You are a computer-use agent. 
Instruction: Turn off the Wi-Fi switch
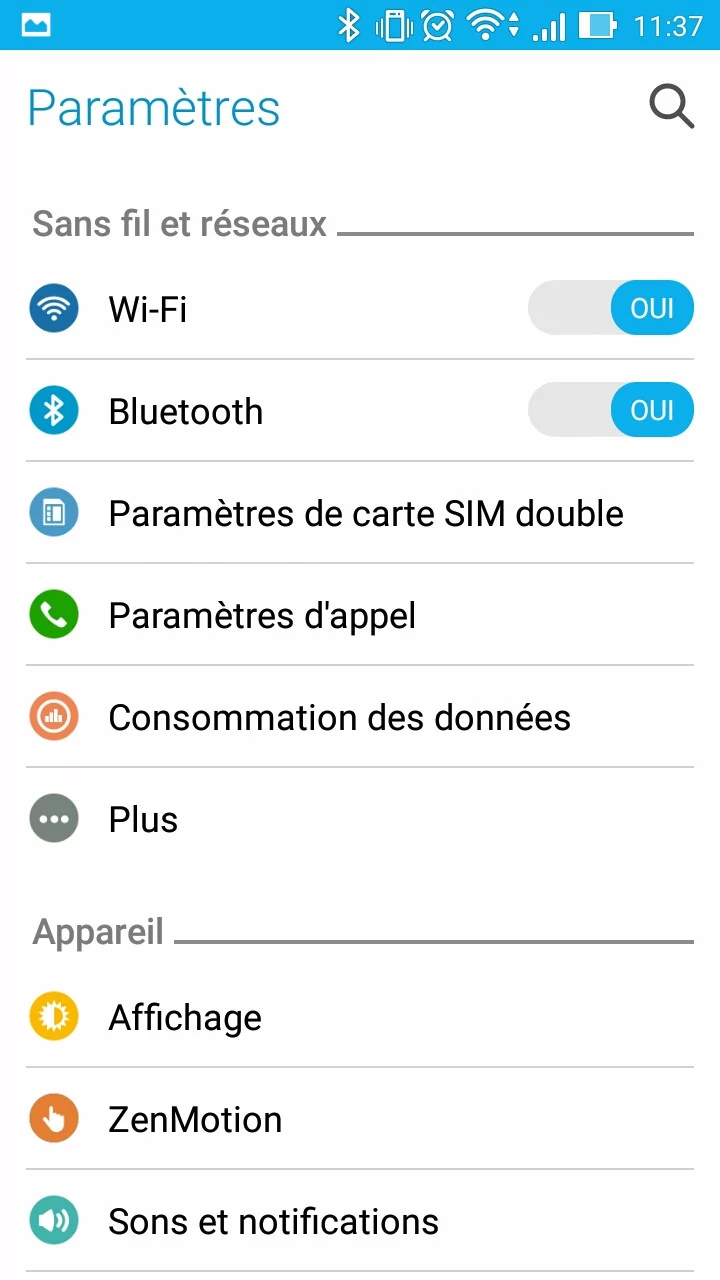click(x=611, y=308)
